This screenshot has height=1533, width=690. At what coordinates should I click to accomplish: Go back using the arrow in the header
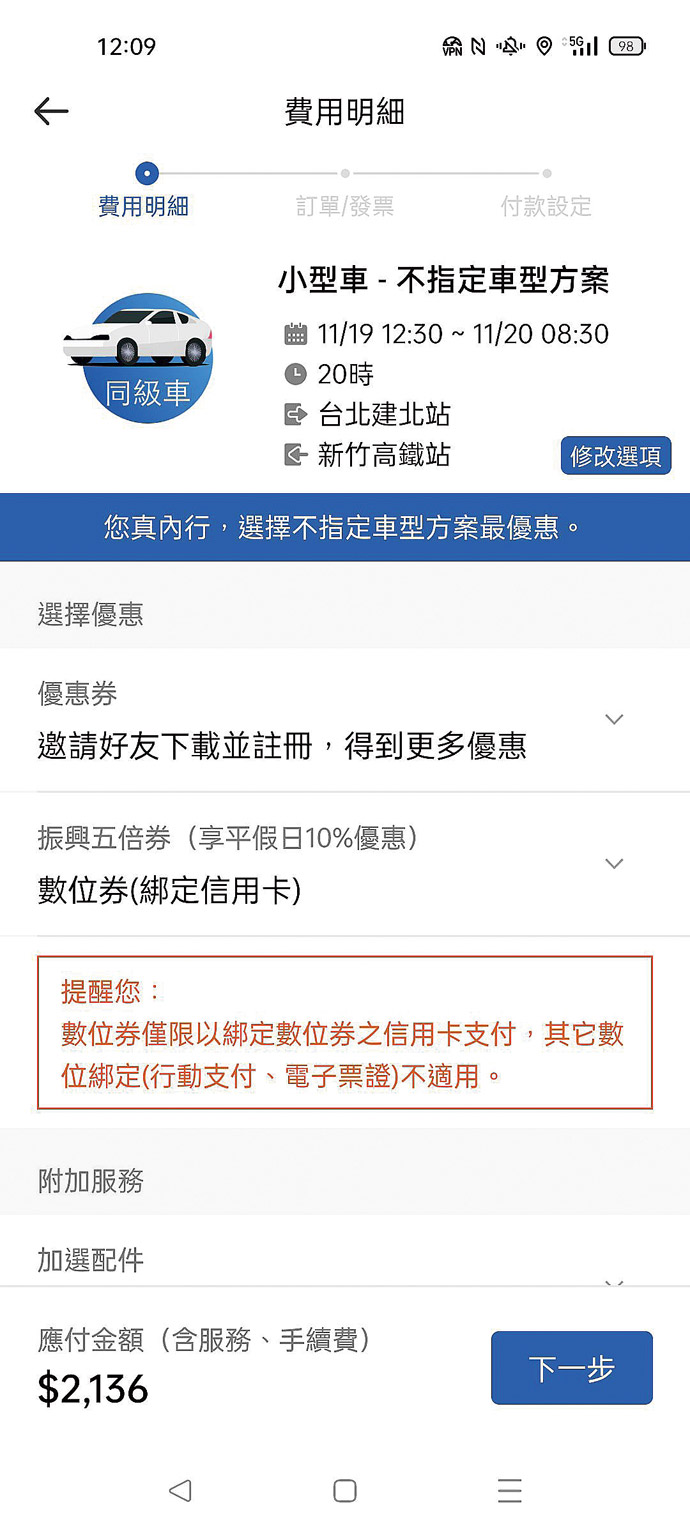(x=51, y=111)
